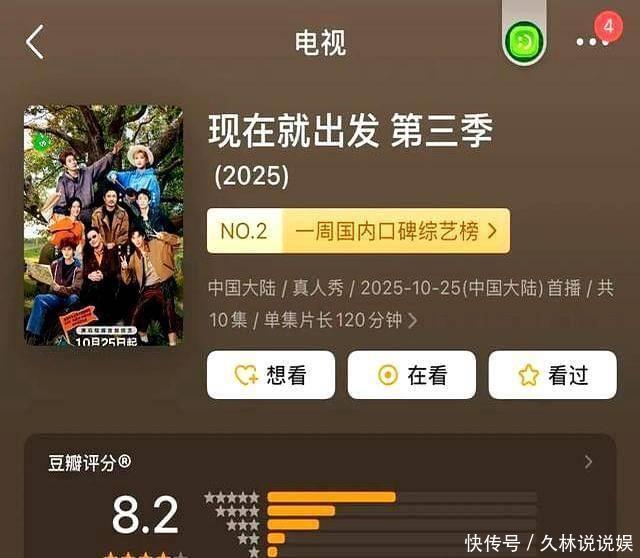Mark the show as 在看
Image resolution: width=640 pixels, height=558 pixels.
411,375
